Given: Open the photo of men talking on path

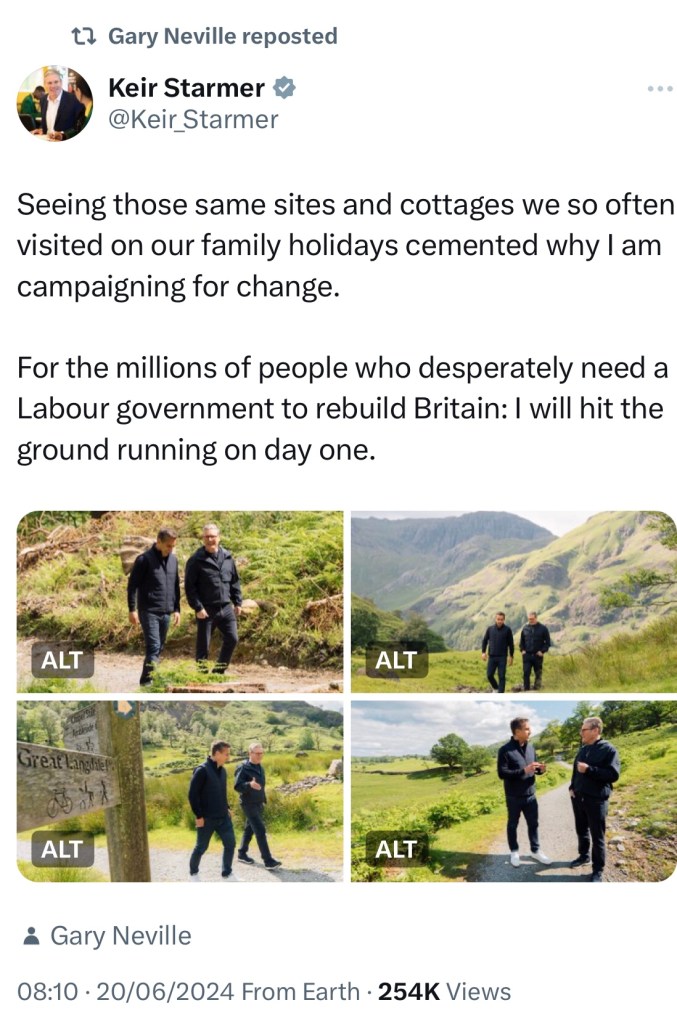Looking at the screenshot, I should point(513,790).
